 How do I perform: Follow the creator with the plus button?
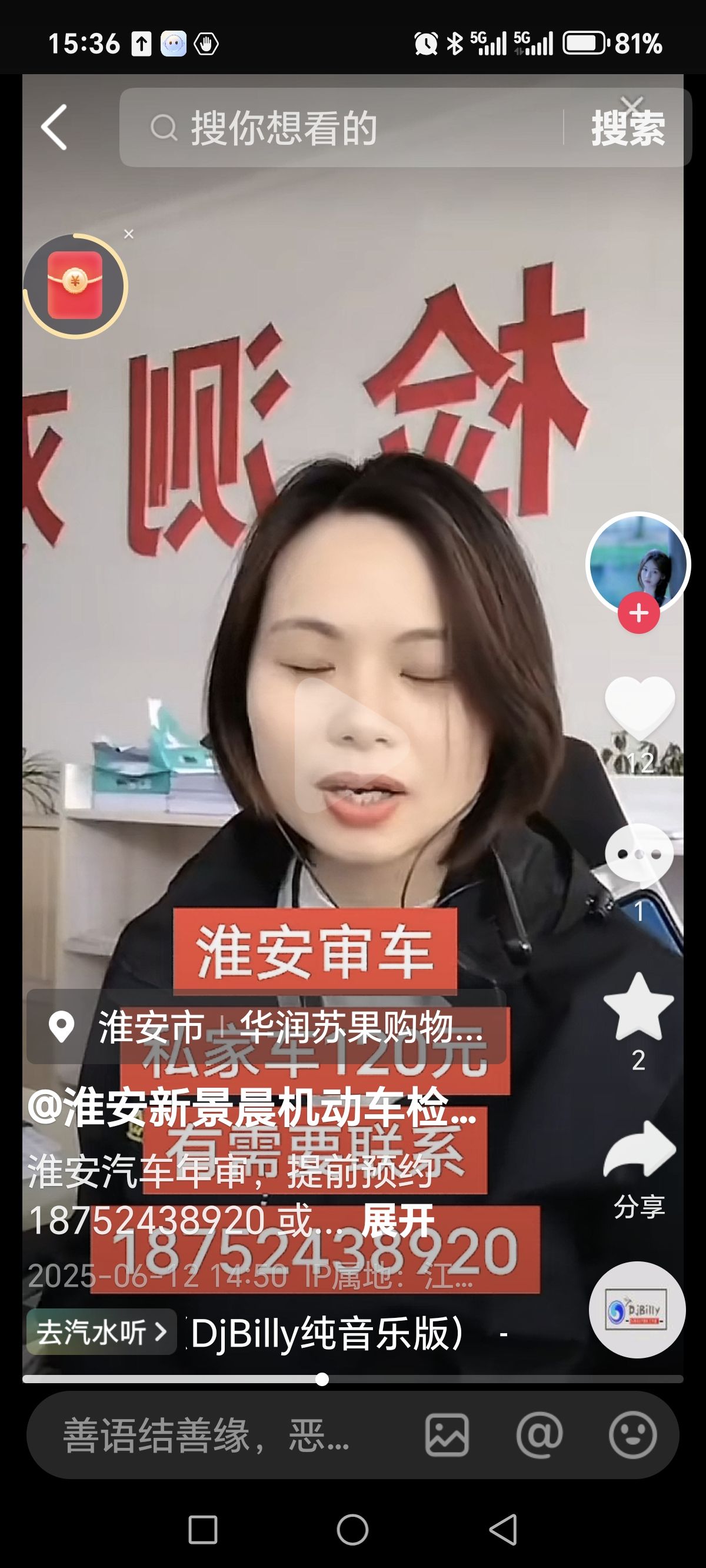point(638,612)
